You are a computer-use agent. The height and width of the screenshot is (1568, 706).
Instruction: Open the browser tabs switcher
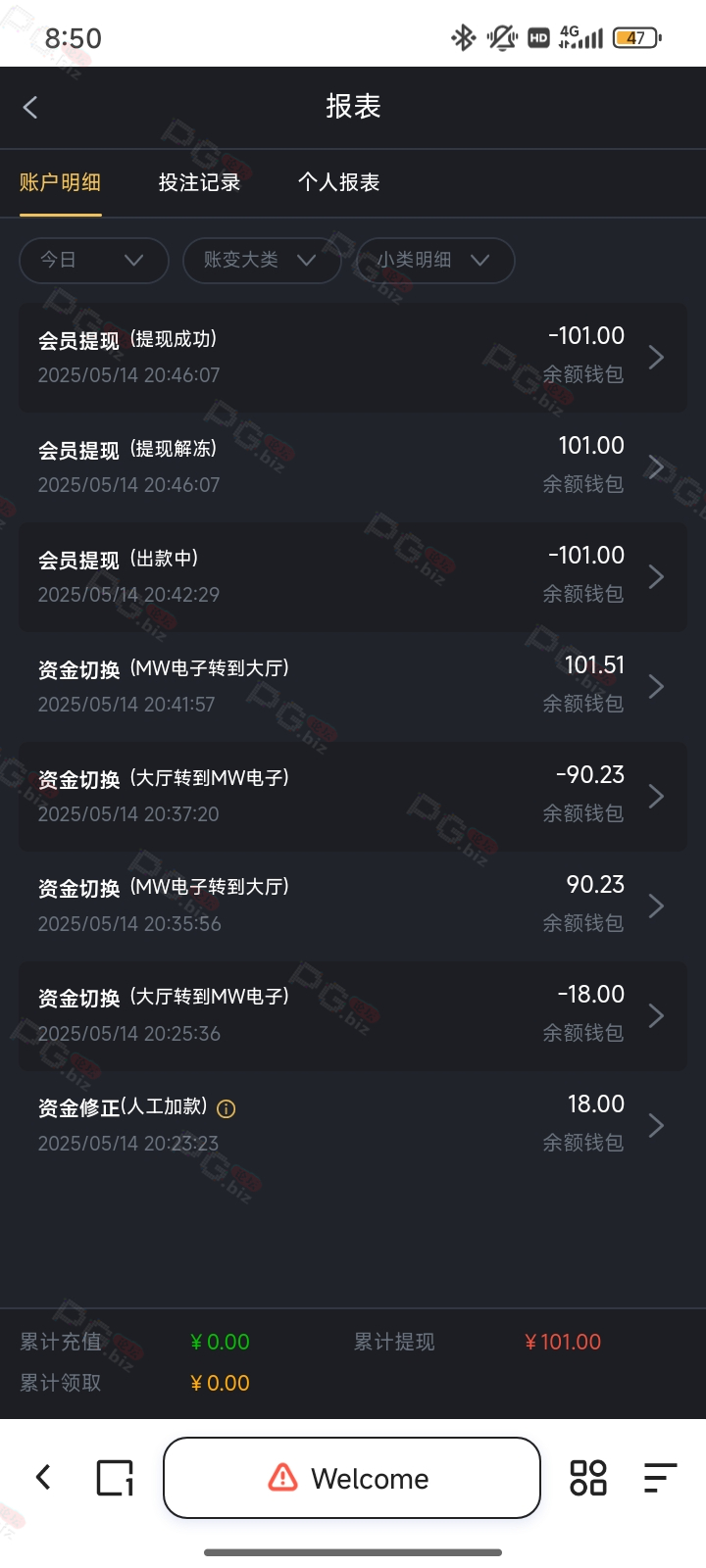pyautogui.click(x=115, y=1478)
